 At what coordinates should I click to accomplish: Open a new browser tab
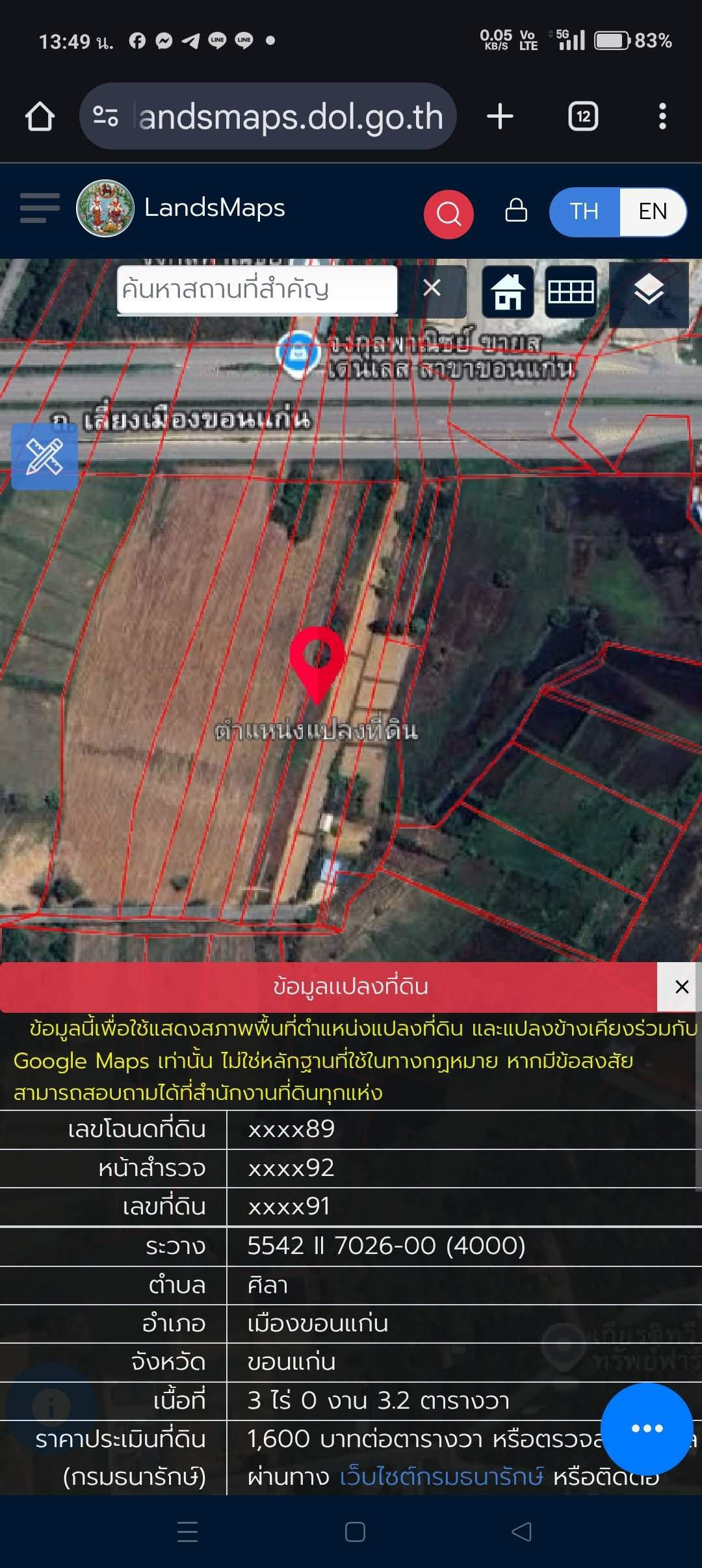(x=500, y=117)
